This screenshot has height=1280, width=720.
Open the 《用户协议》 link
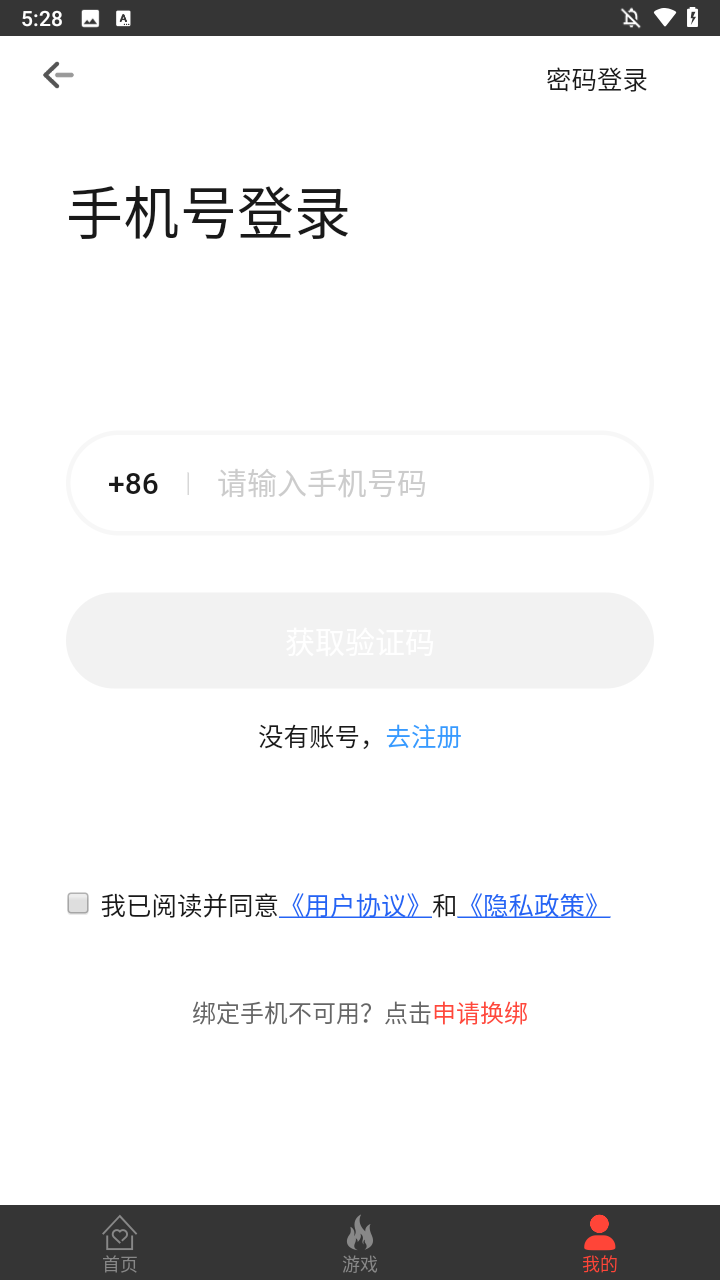(x=355, y=906)
